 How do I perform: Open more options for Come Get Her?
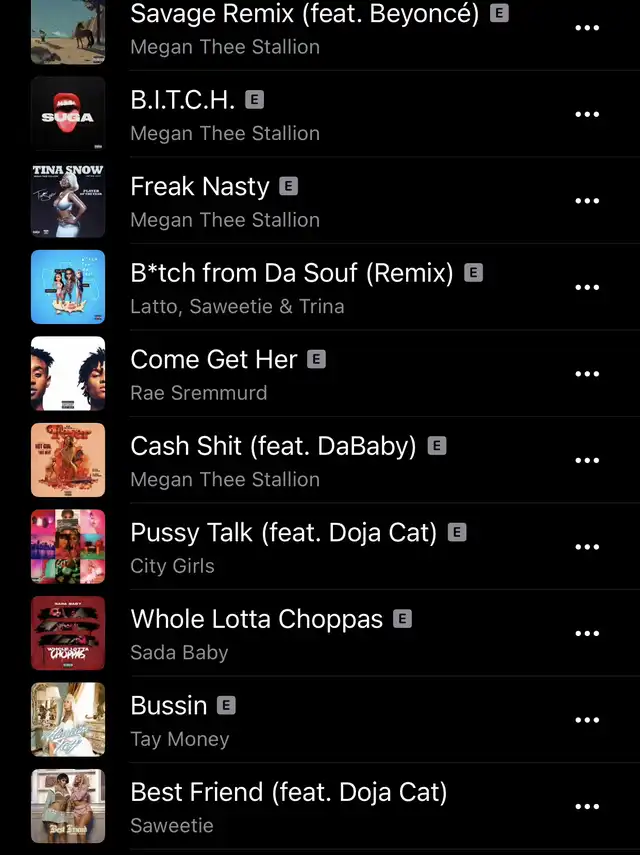(587, 374)
